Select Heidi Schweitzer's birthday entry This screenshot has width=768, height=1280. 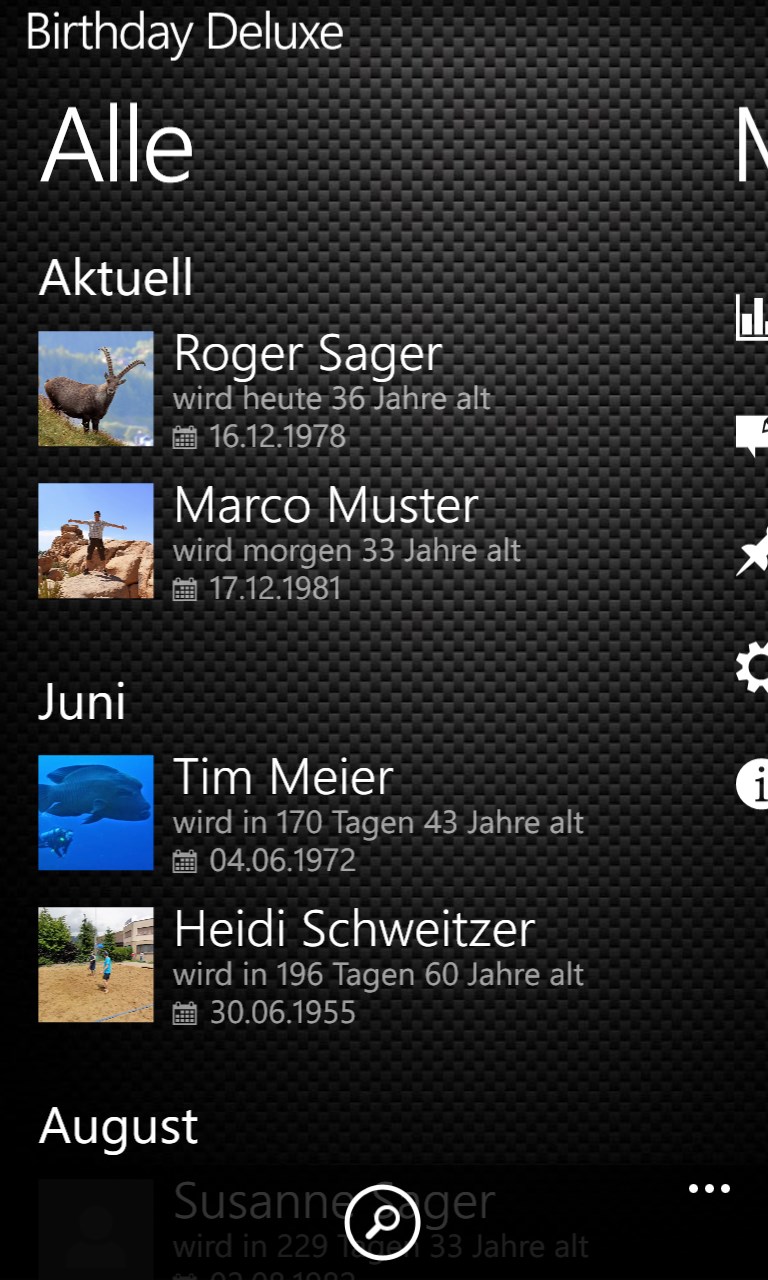[x=354, y=964]
